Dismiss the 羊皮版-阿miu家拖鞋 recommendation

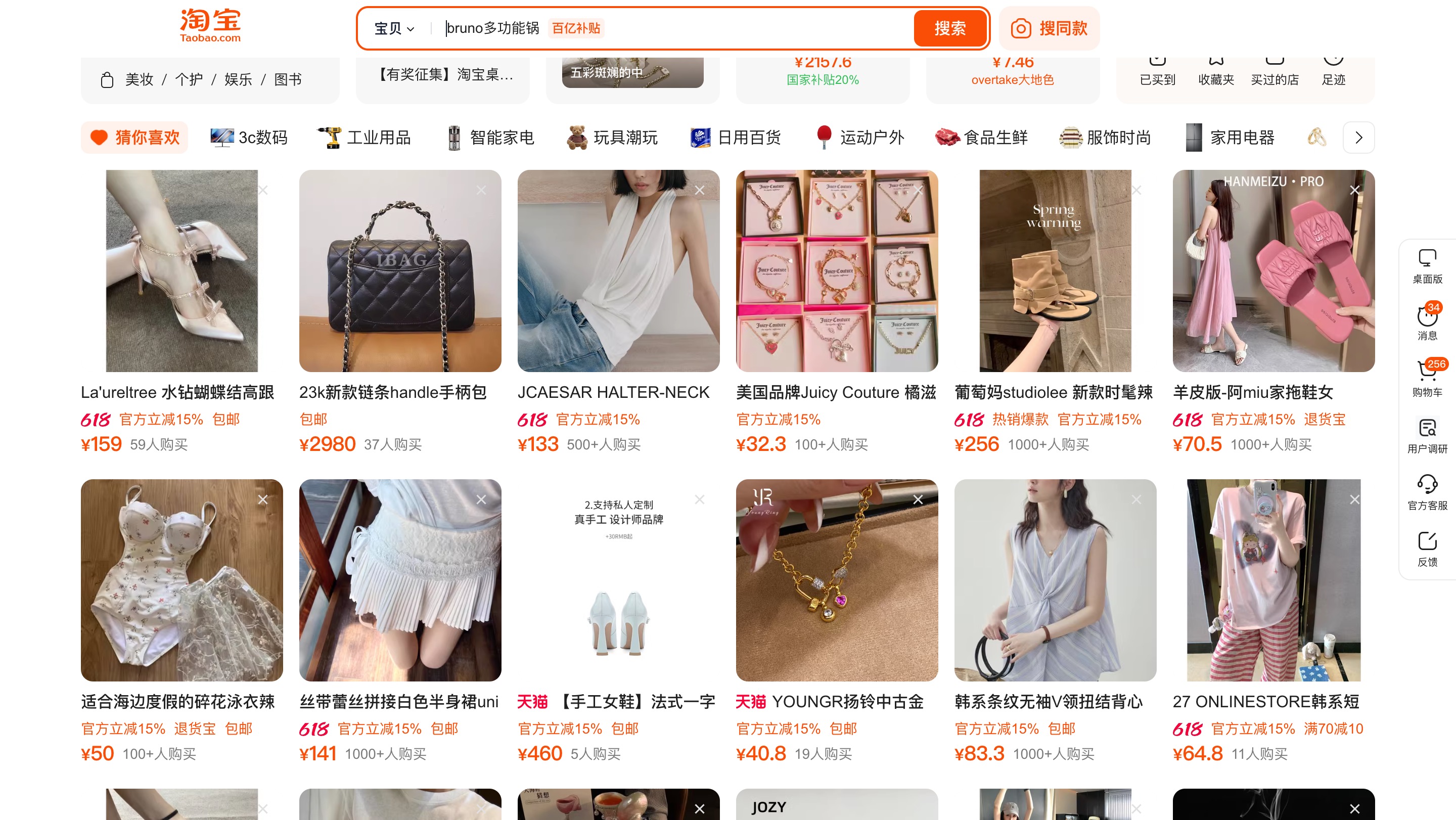point(1354,191)
